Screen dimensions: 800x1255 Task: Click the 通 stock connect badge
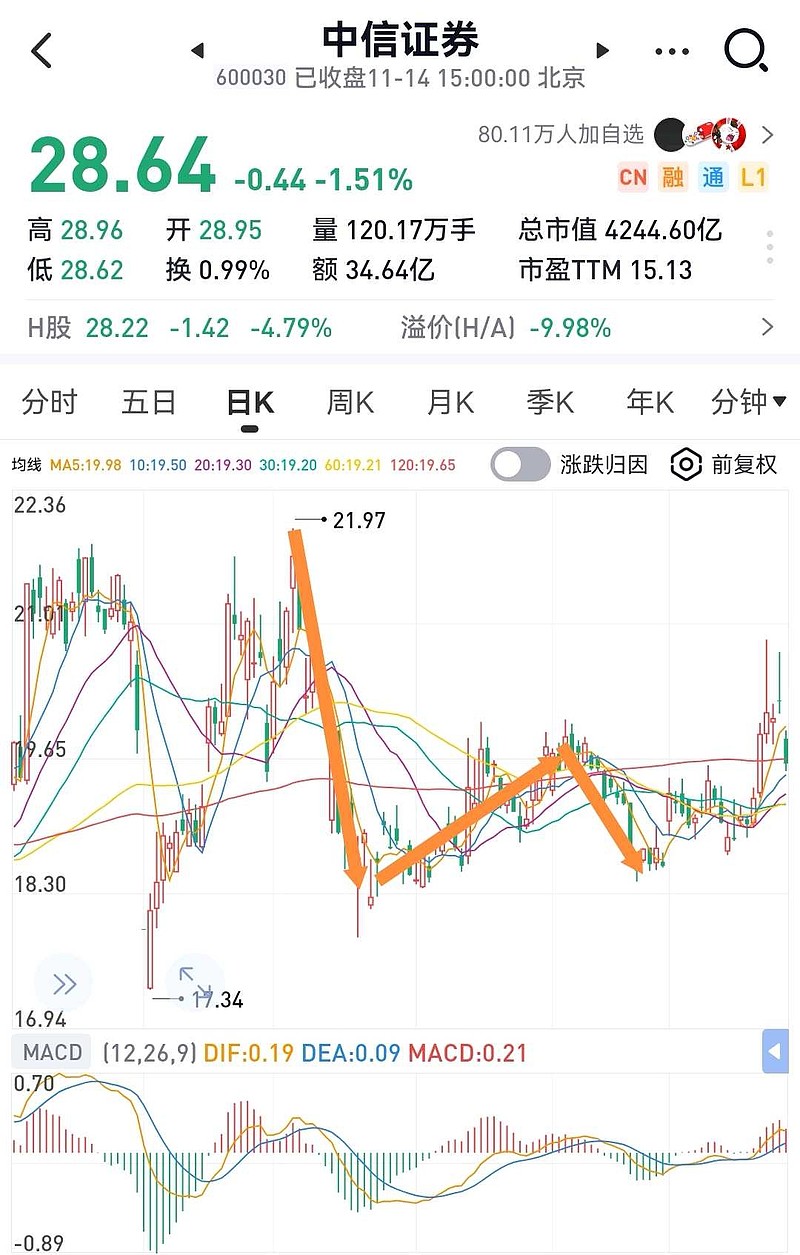[x=715, y=177]
